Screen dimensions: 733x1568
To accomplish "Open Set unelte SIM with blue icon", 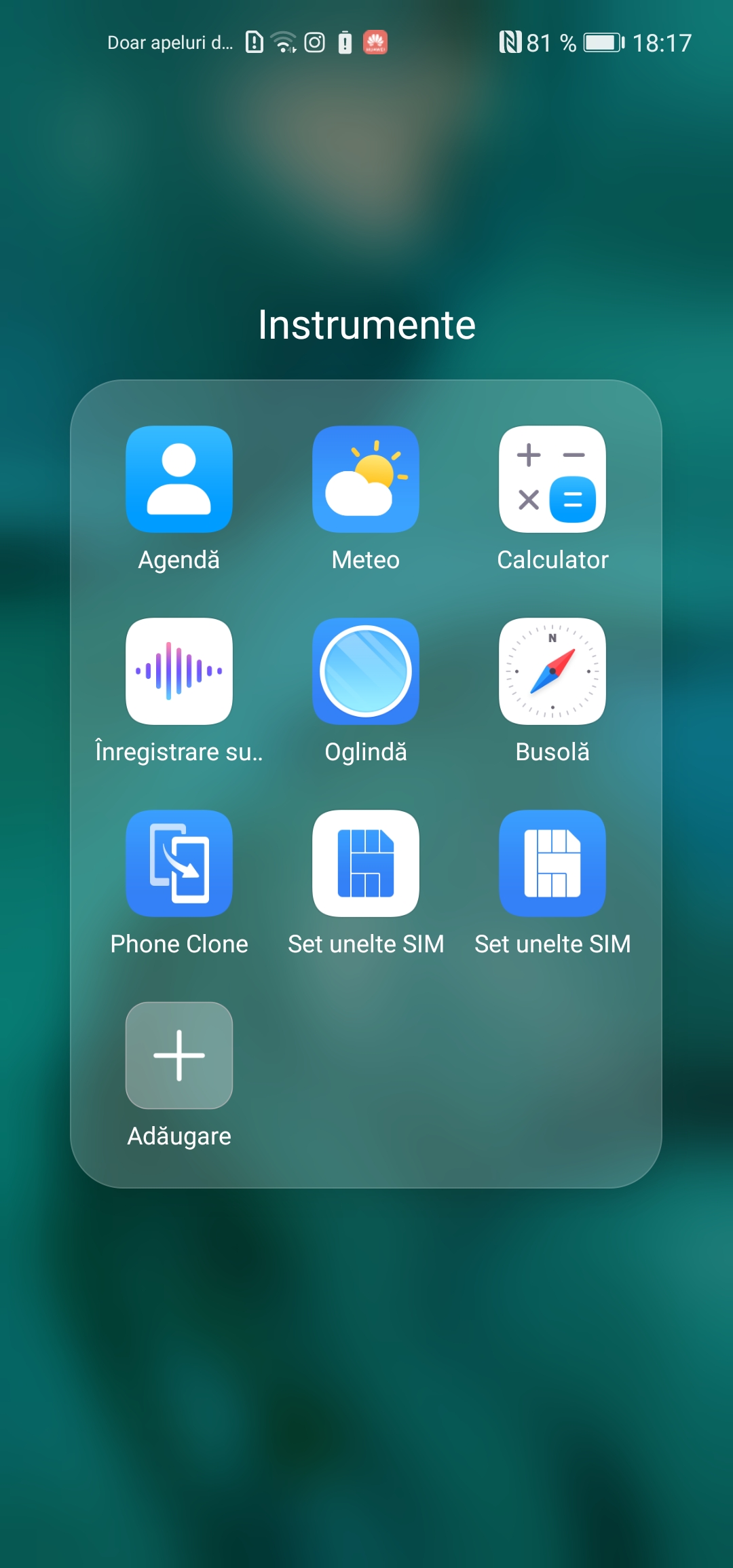I will click(x=552, y=863).
